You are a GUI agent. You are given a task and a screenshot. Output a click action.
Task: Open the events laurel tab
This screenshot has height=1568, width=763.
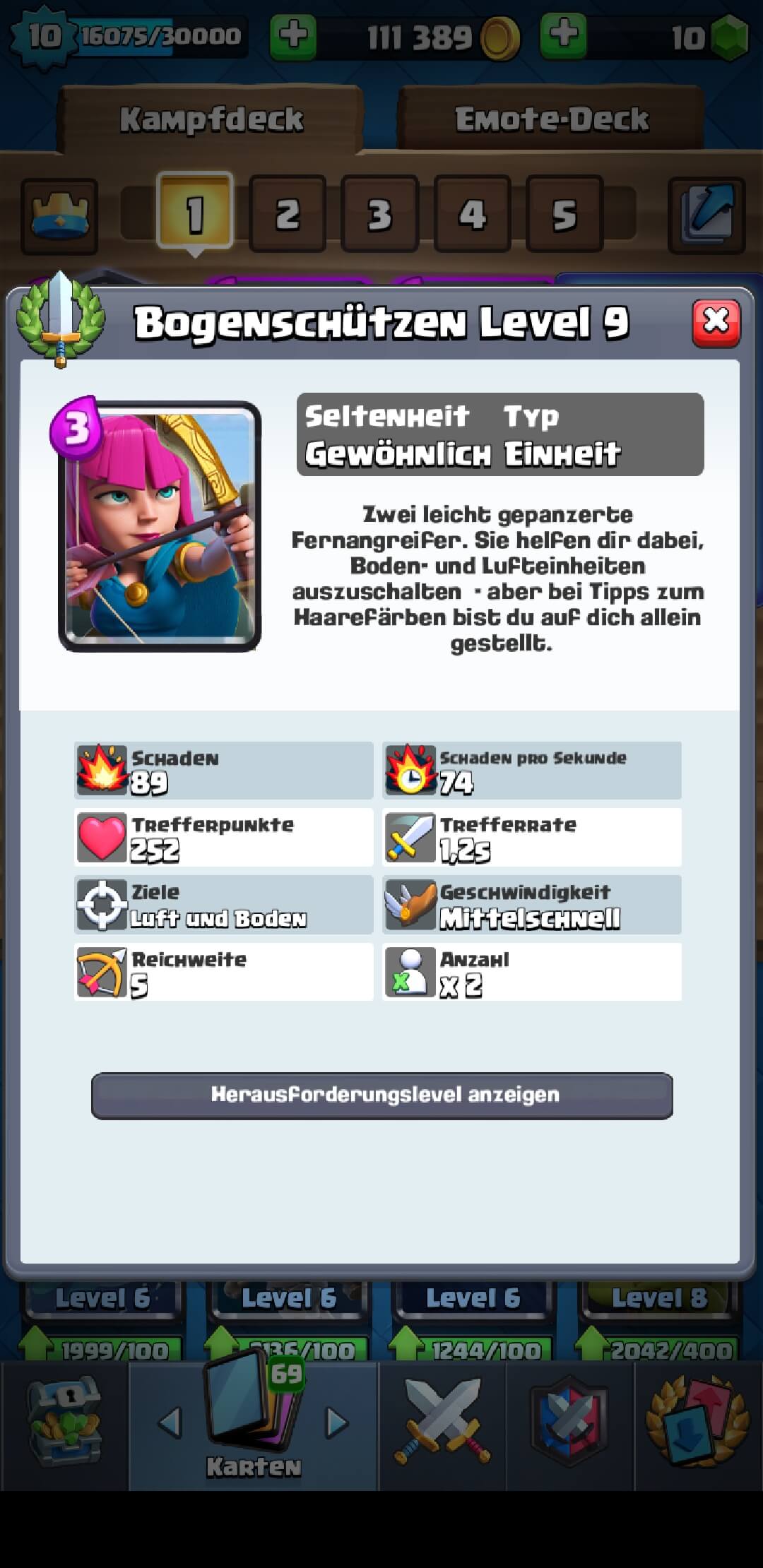pos(697,1423)
